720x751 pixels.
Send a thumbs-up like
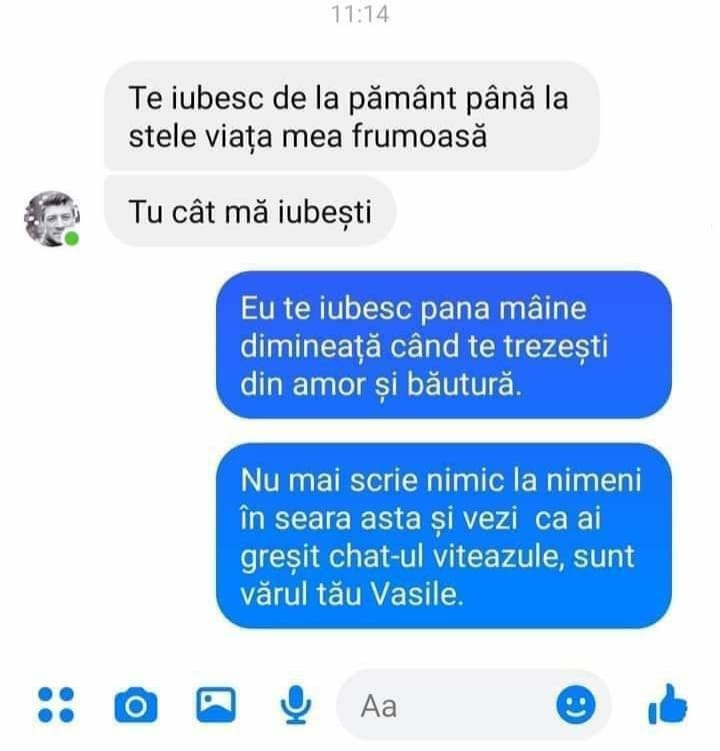pyautogui.click(x=668, y=705)
